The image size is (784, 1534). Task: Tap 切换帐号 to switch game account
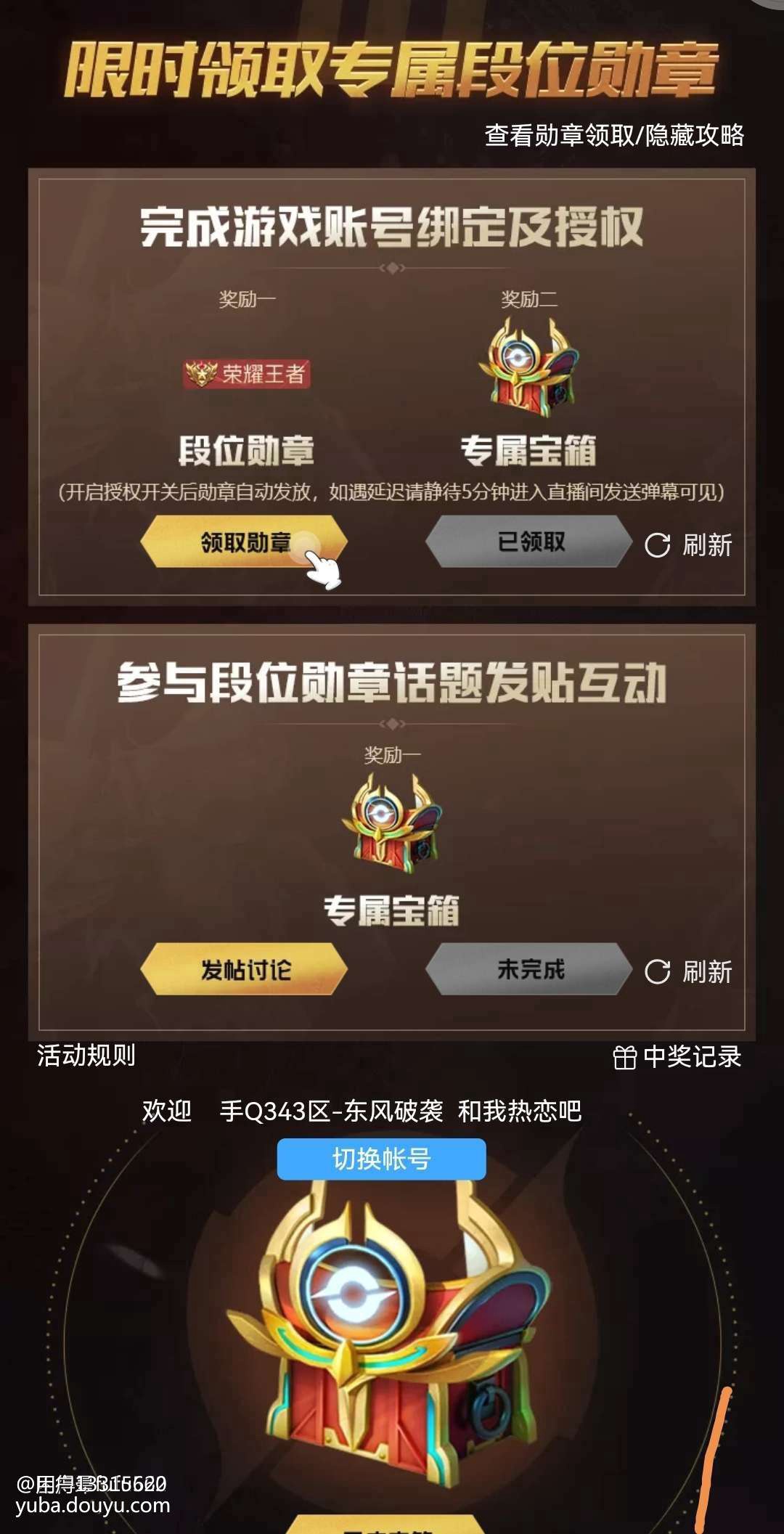coord(381,1159)
